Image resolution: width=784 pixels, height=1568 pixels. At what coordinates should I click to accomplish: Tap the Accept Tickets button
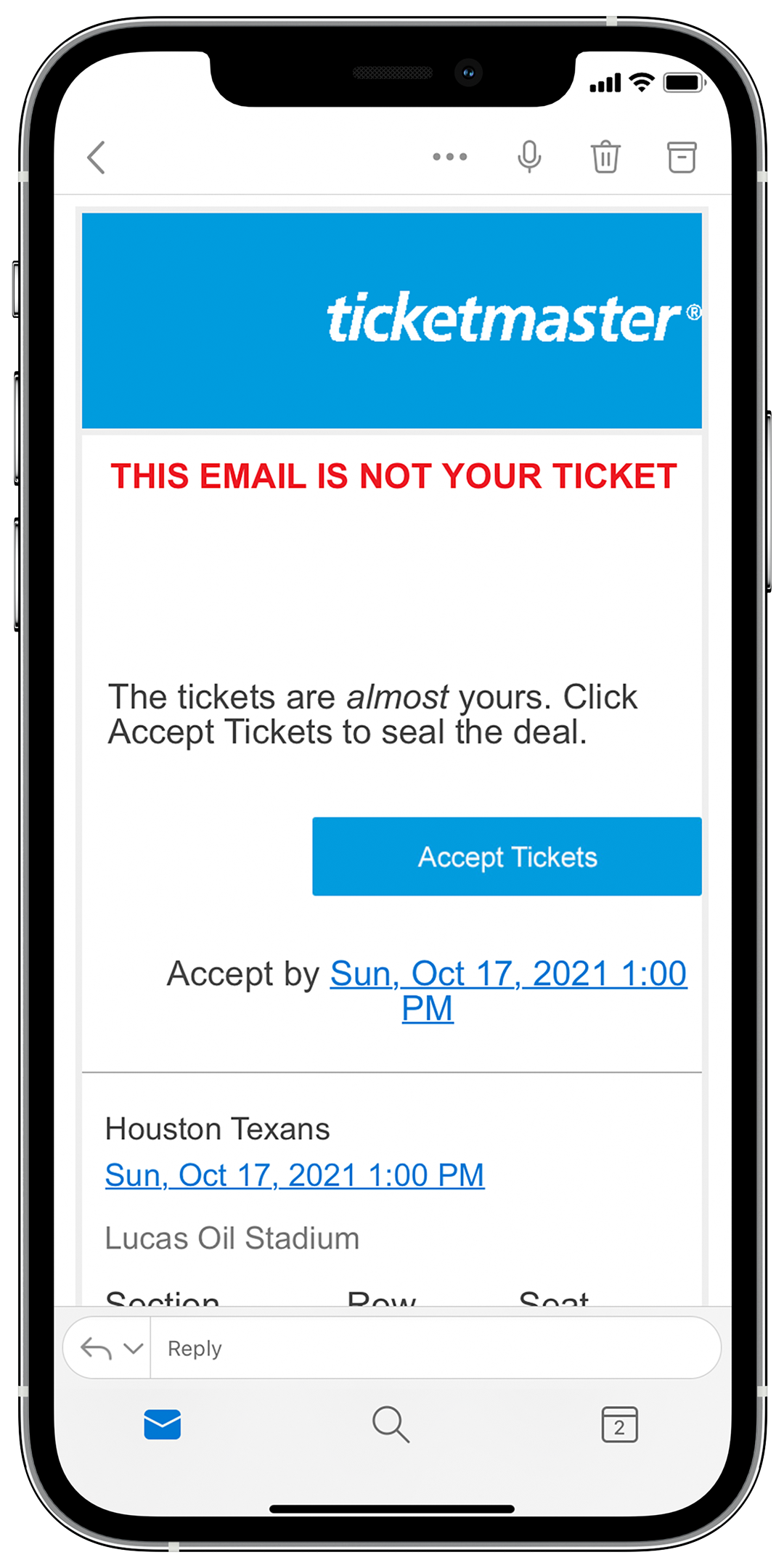(x=507, y=857)
